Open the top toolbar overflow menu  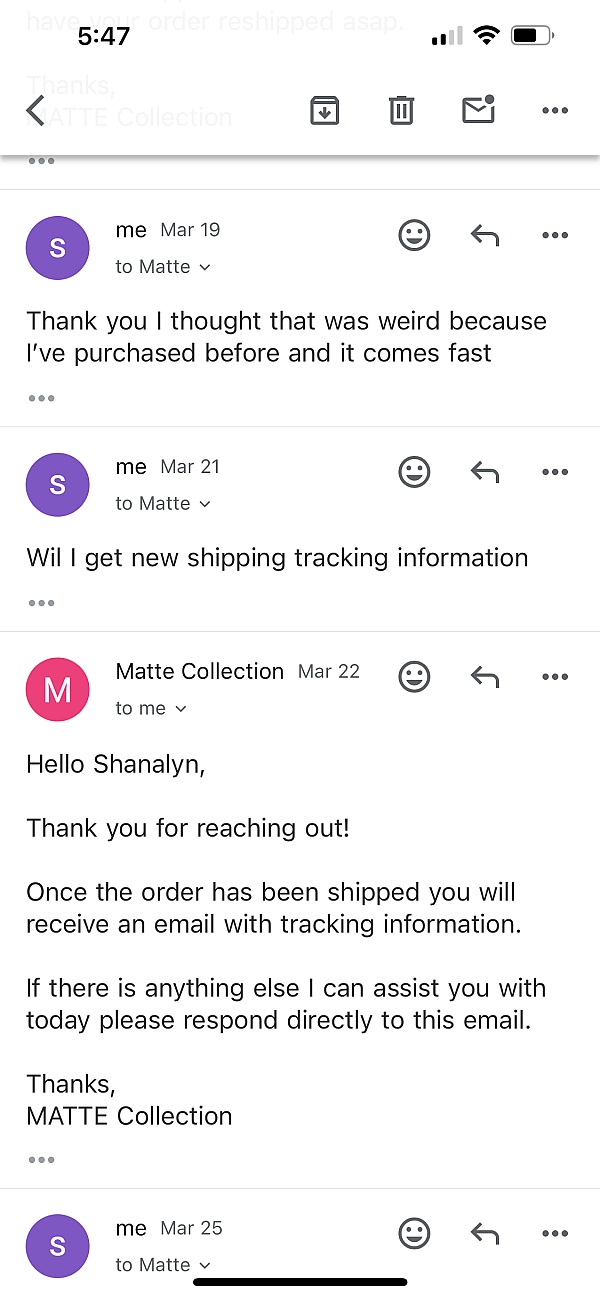click(555, 111)
